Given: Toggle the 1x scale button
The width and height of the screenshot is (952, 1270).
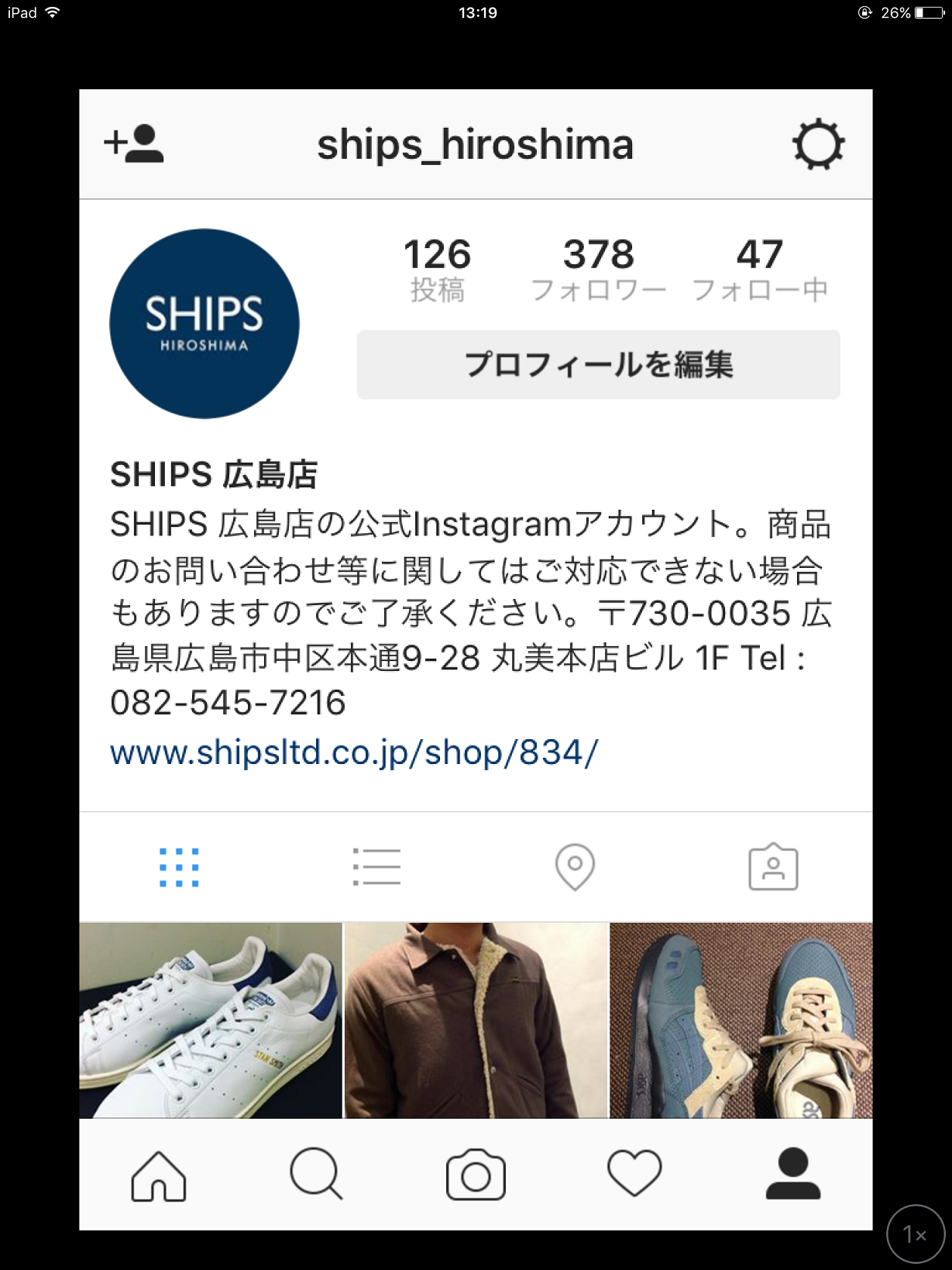Looking at the screenshot, I should (x=915, y=1234).
